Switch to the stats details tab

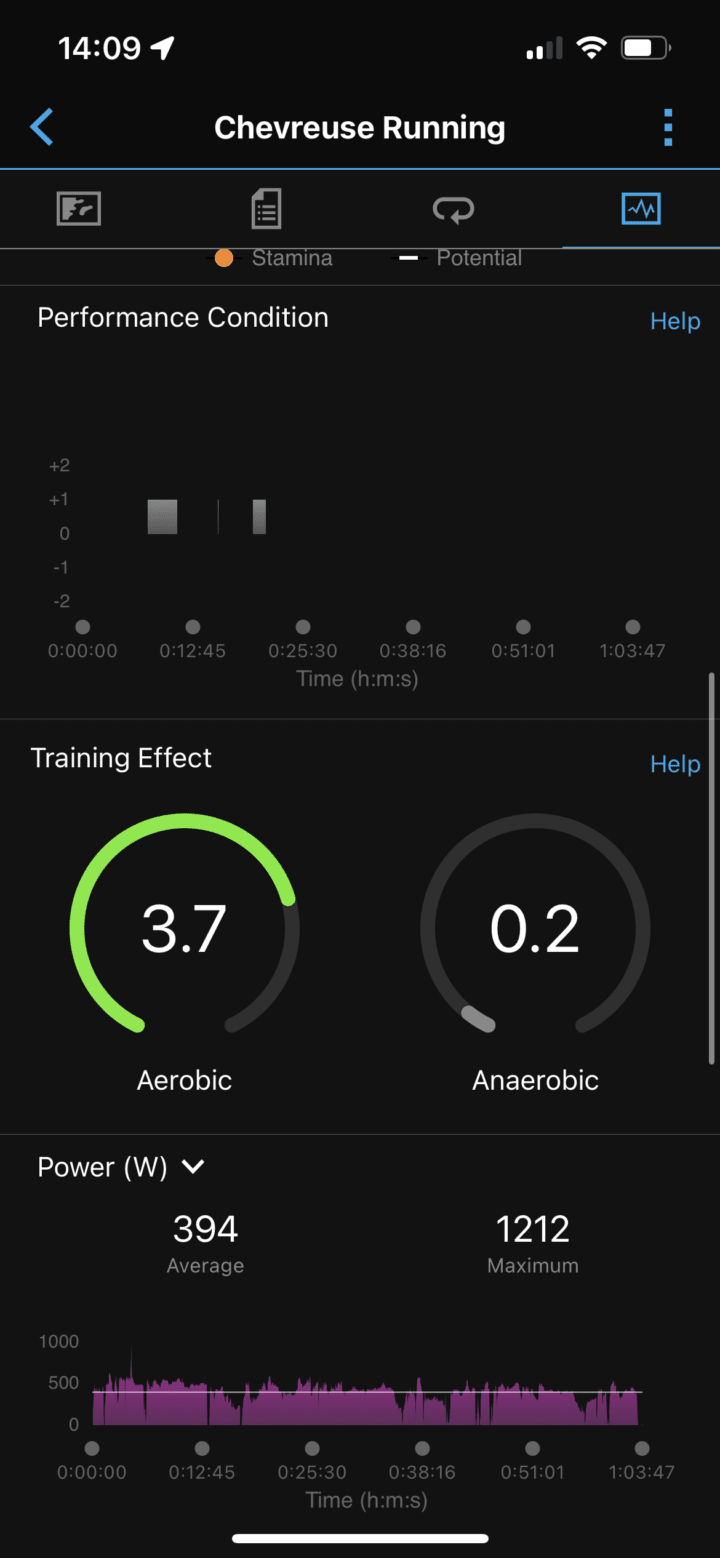(265, 209)
